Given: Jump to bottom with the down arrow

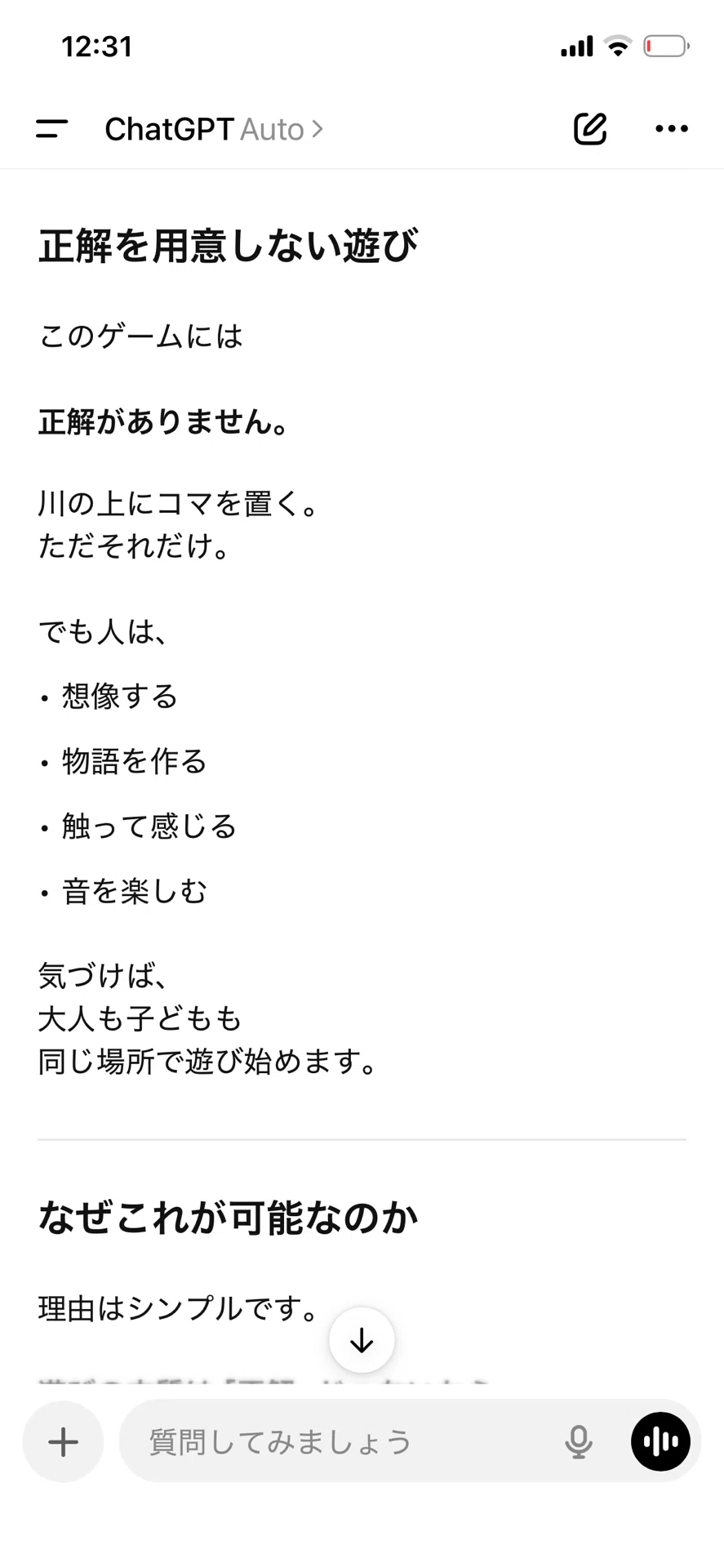Looking at the screenshot, I should (362, 1340).
